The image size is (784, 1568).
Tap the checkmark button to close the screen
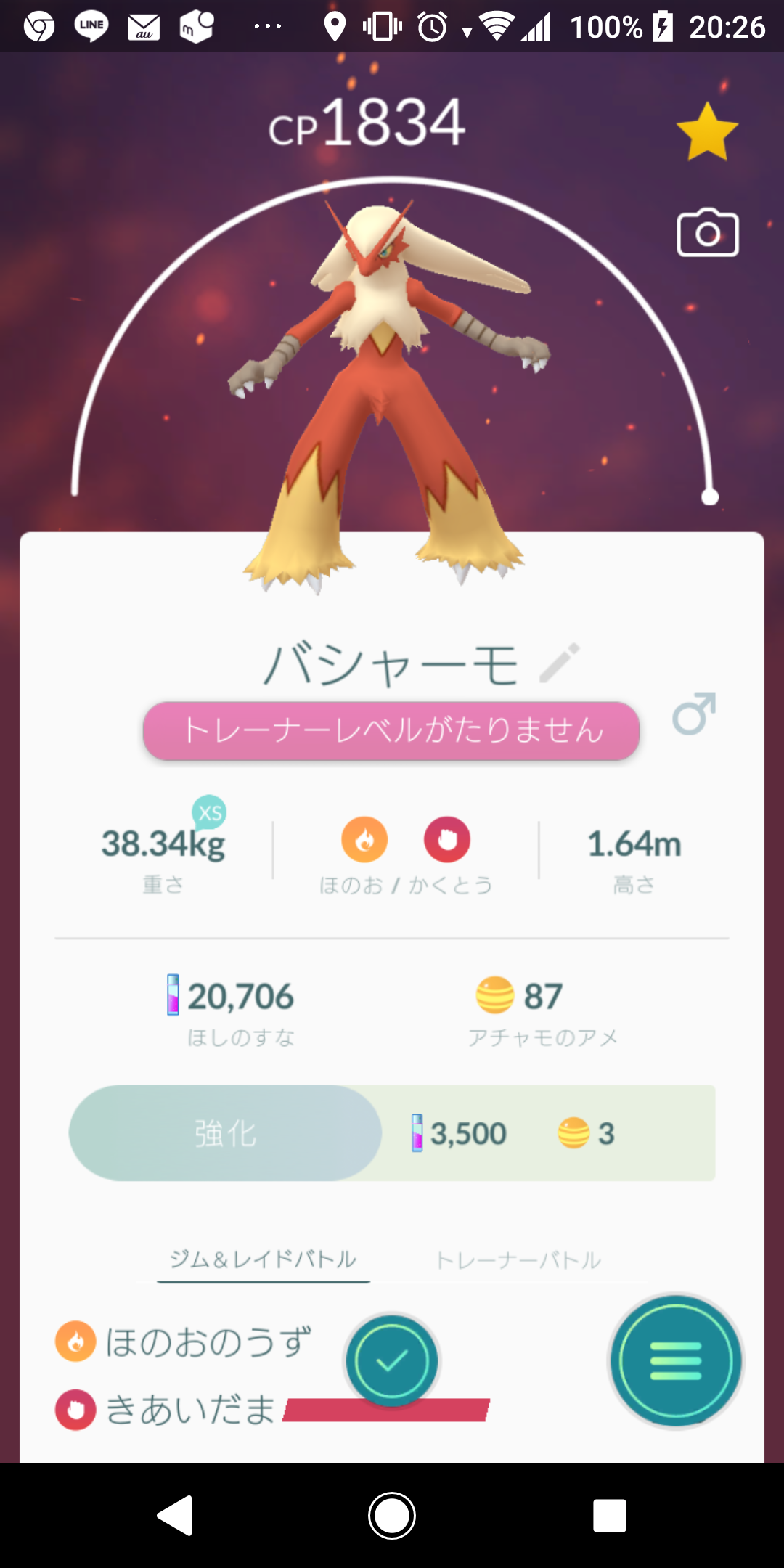[392, 1361]
